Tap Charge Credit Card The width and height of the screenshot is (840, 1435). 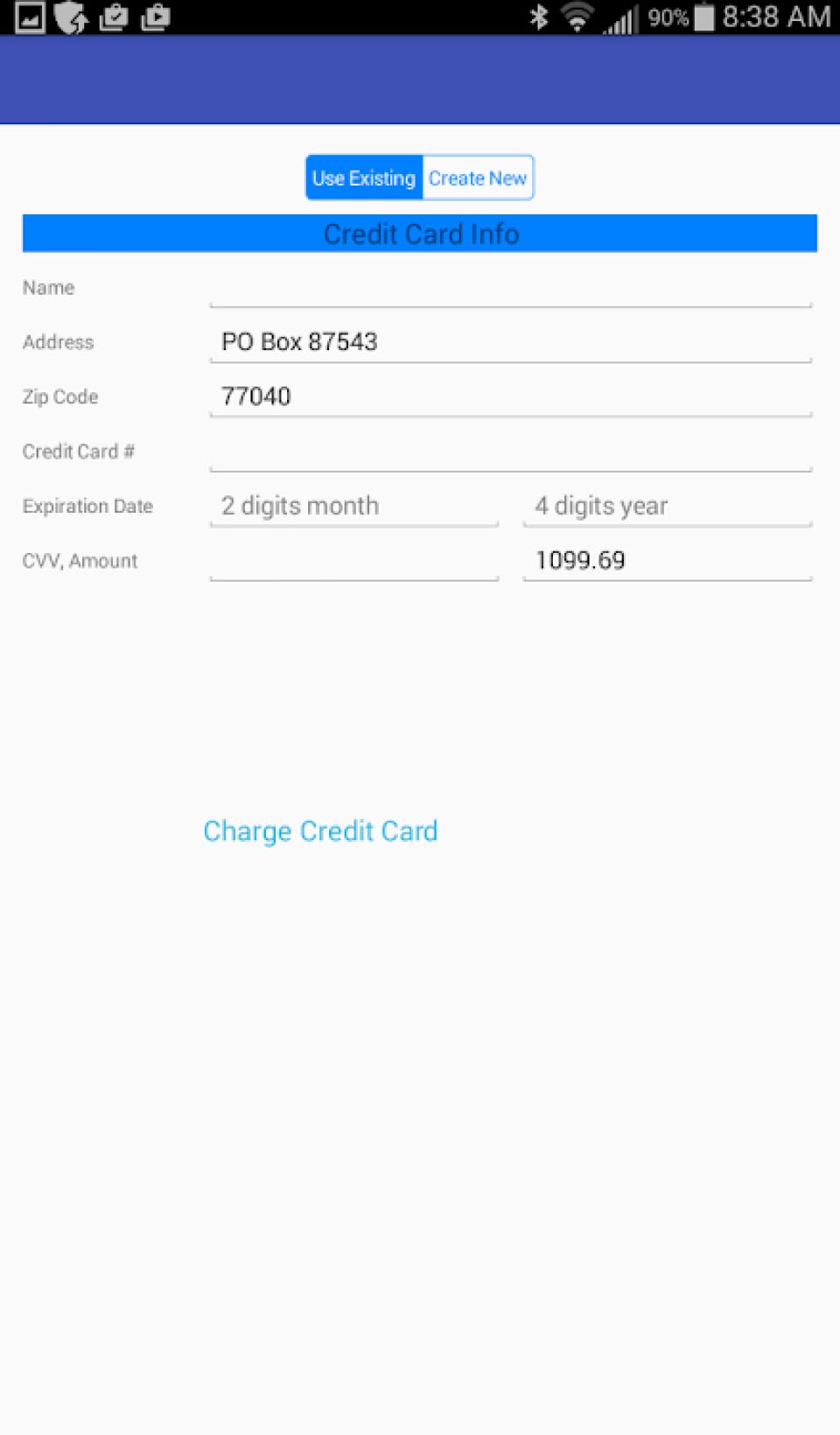click(320, 830)
